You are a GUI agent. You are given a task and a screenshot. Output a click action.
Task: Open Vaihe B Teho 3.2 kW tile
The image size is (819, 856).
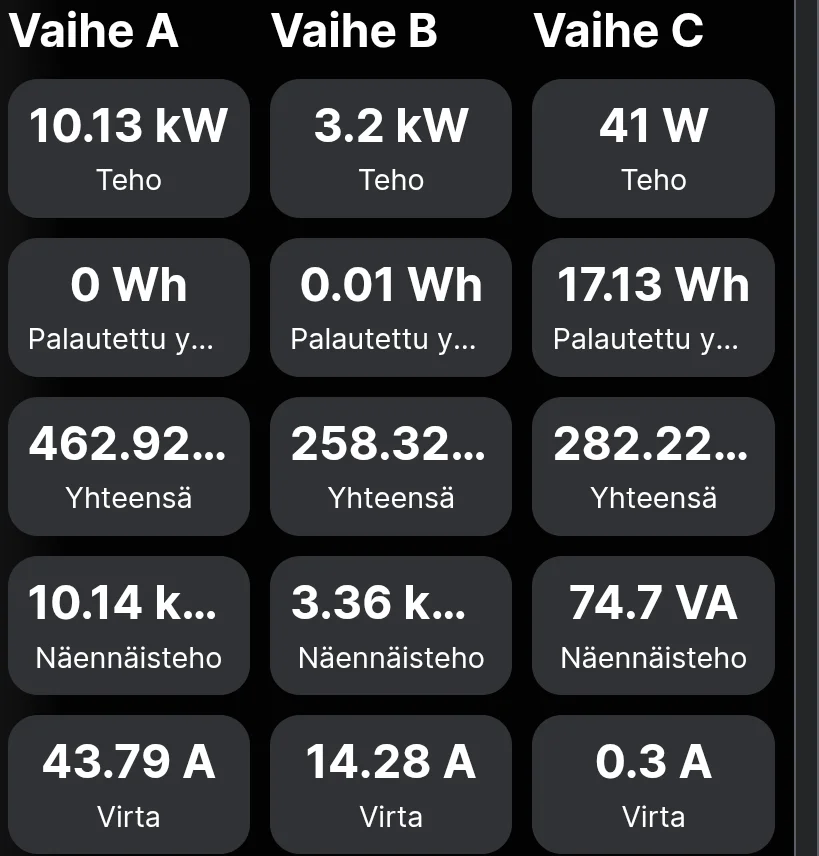(x=391, y=148)
